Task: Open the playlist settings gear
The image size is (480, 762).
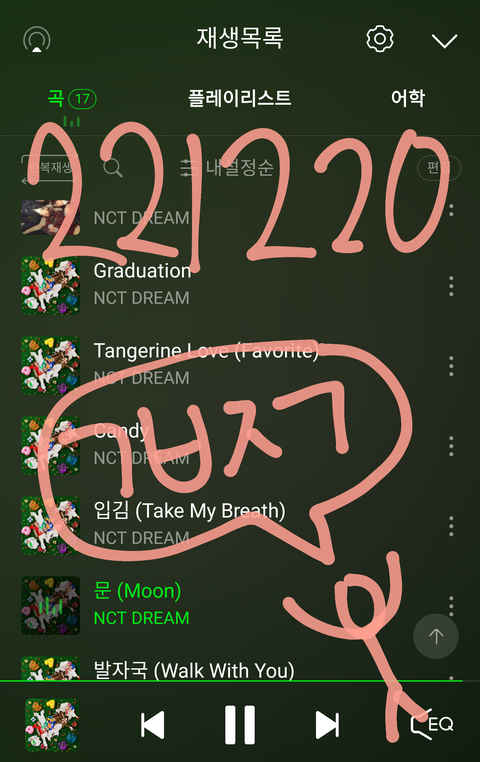Action: [379, 39]
